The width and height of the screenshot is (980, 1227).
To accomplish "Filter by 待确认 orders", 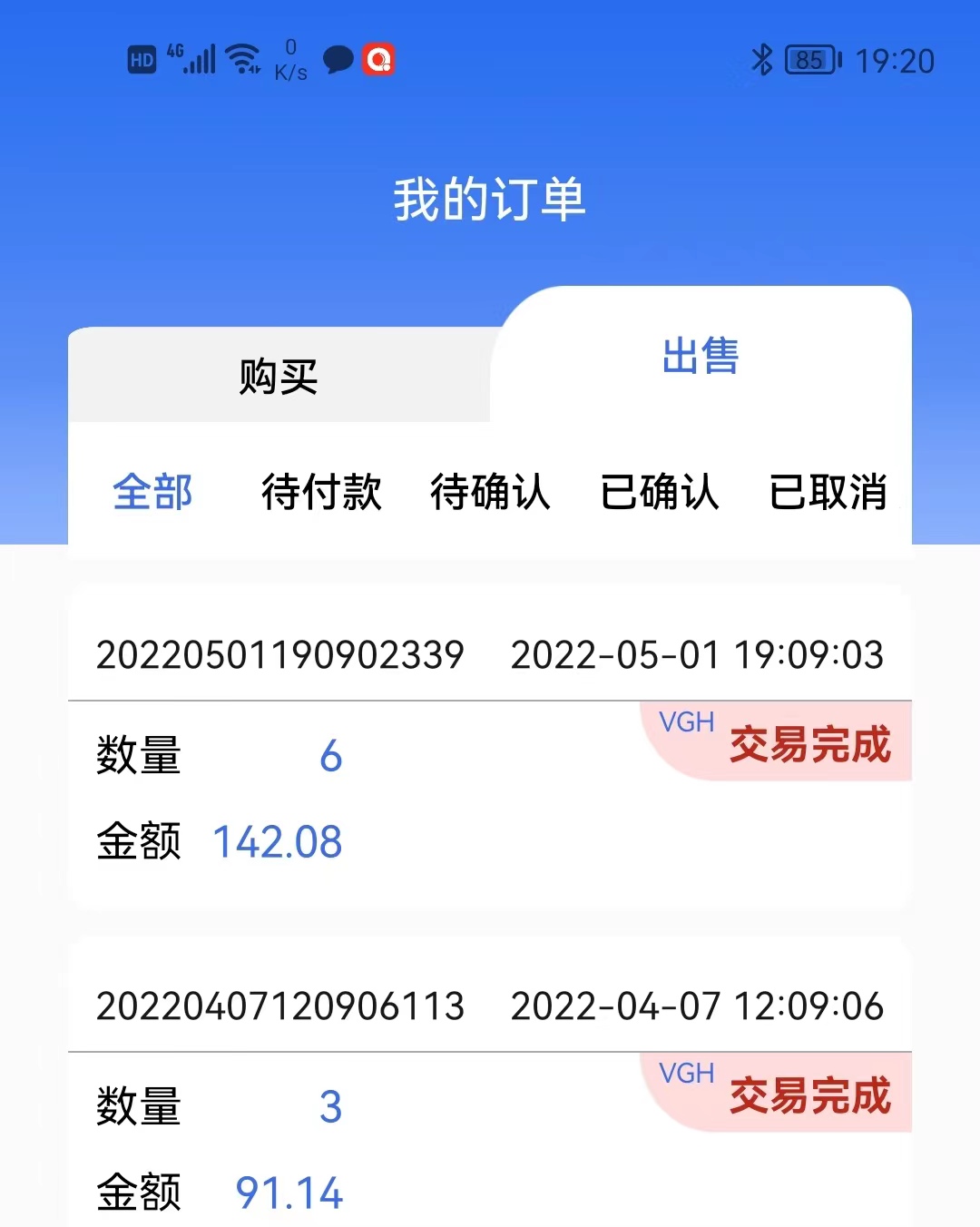I will click(490, 493).
